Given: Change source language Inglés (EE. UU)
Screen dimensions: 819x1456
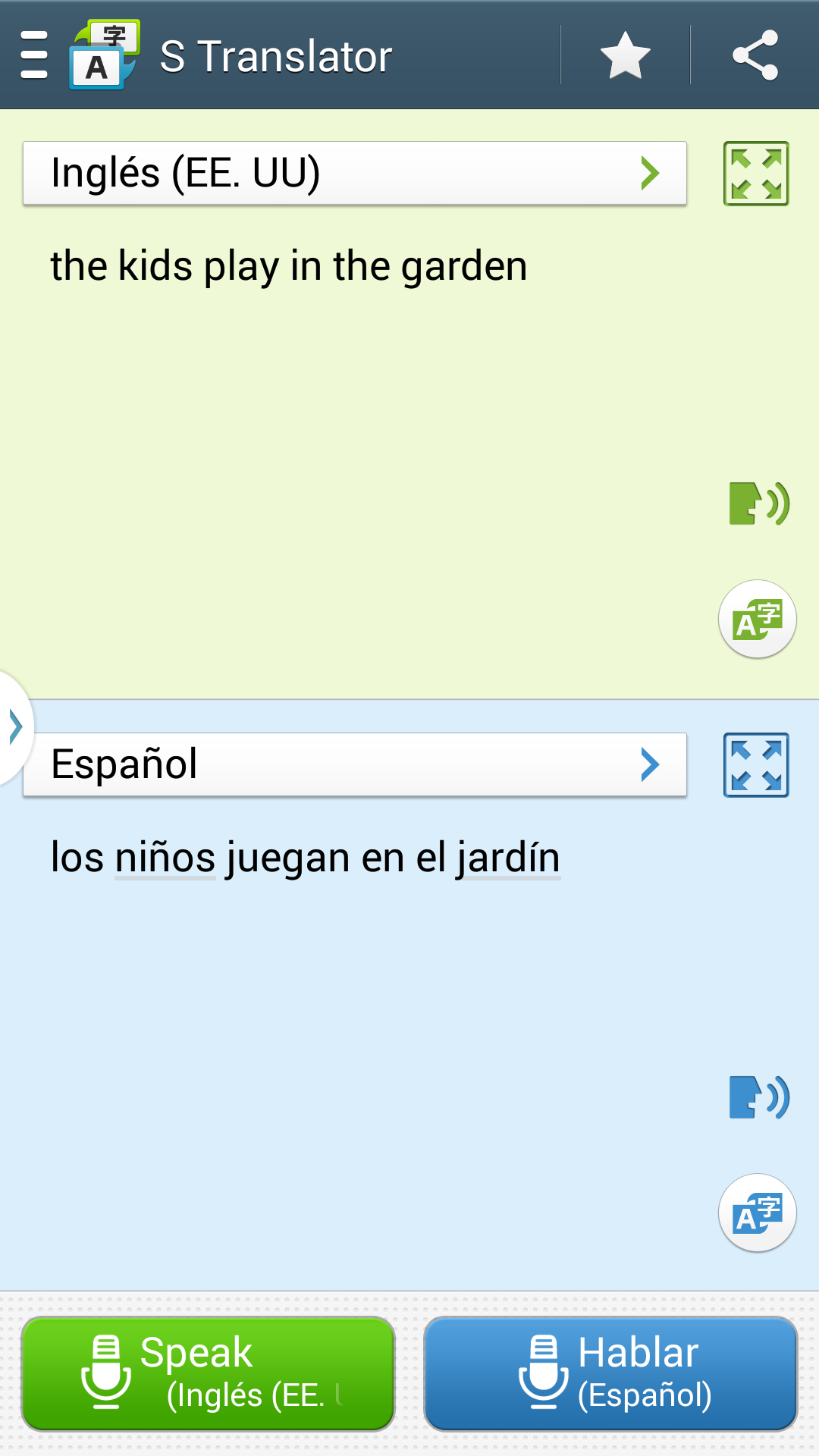Looking at the screenshot, I should point(354,173).
